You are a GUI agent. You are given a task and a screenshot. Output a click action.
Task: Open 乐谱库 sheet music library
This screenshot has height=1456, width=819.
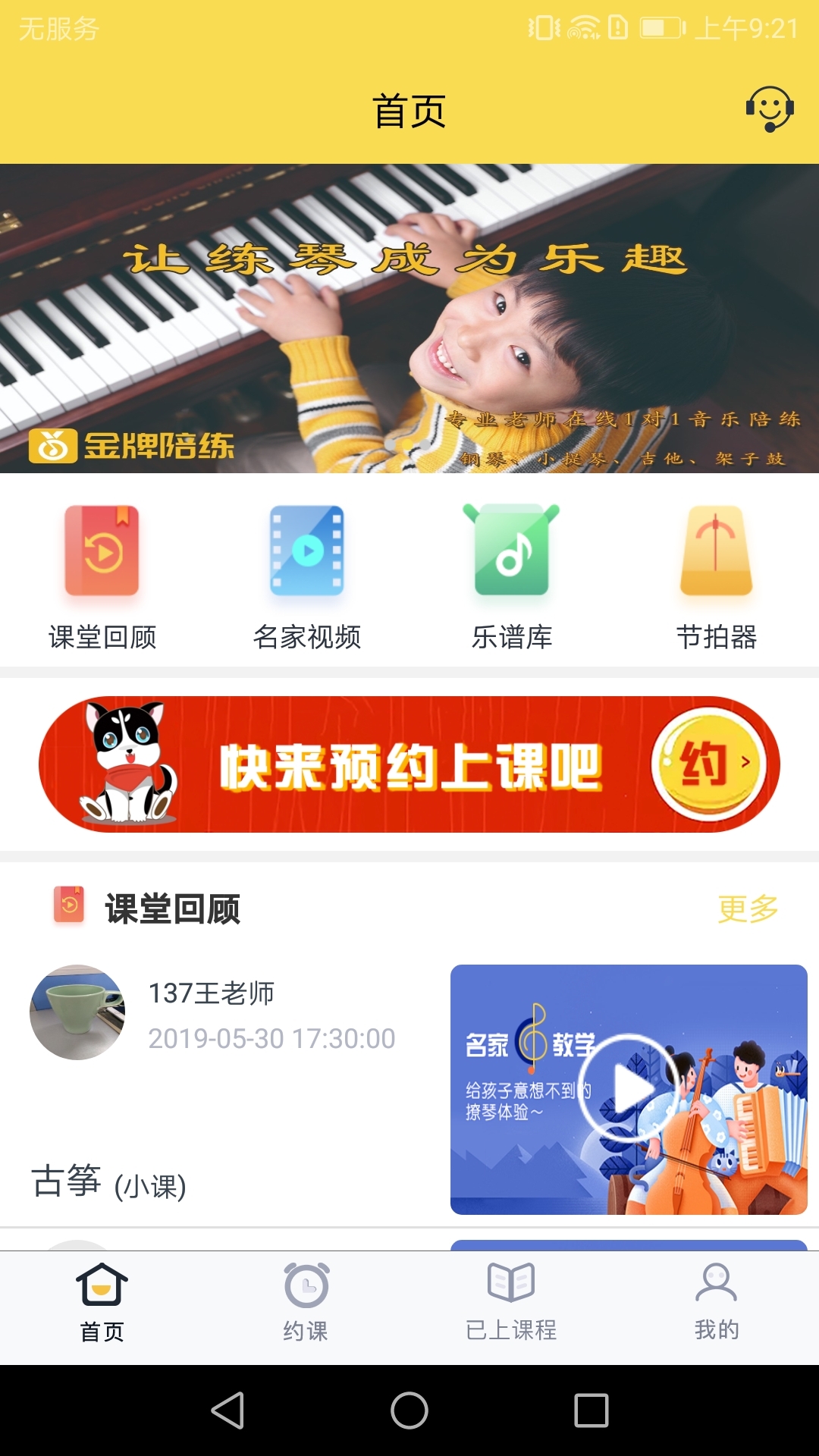512,578
